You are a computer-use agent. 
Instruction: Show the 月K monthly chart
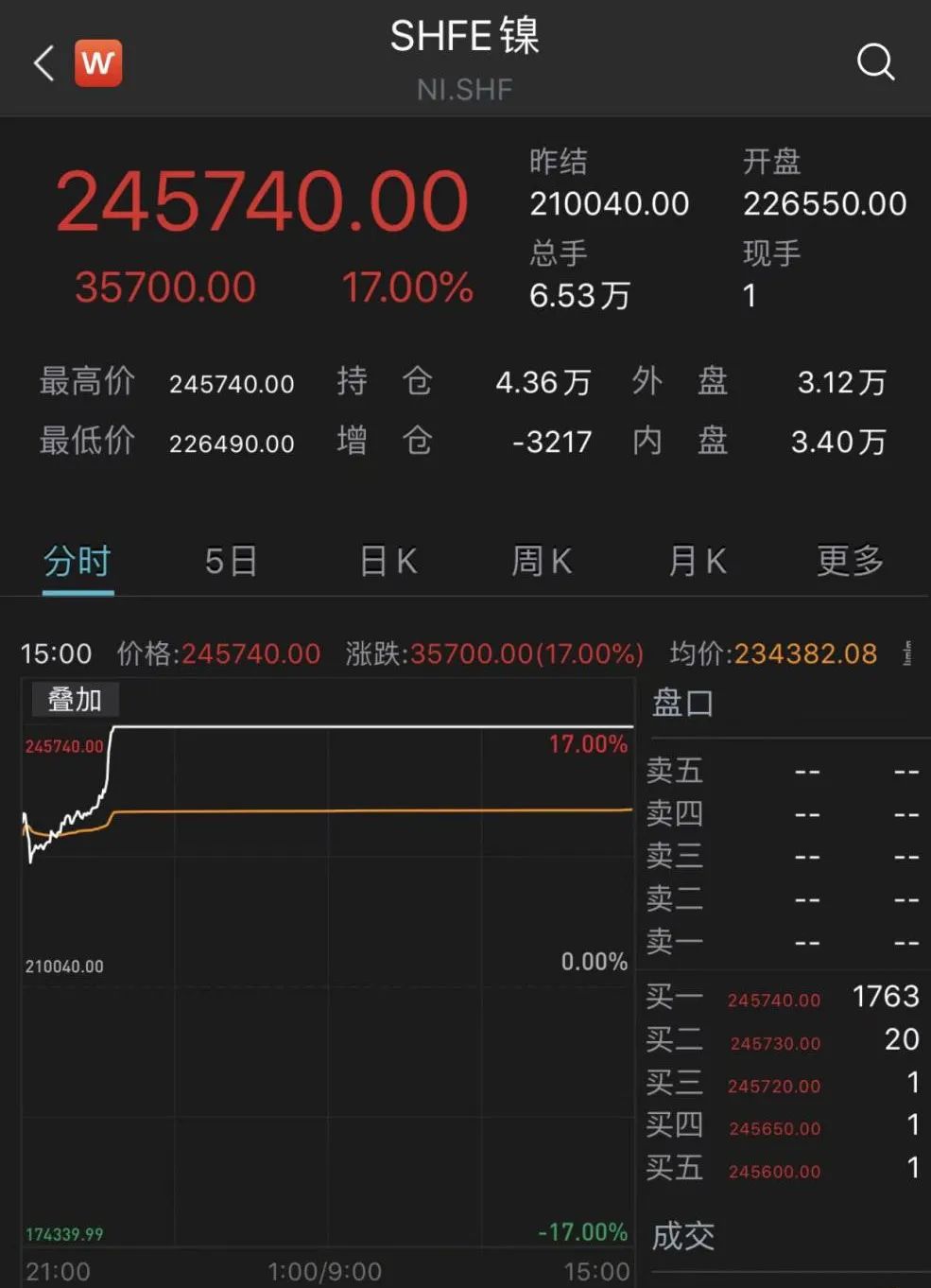pos(698,562)
